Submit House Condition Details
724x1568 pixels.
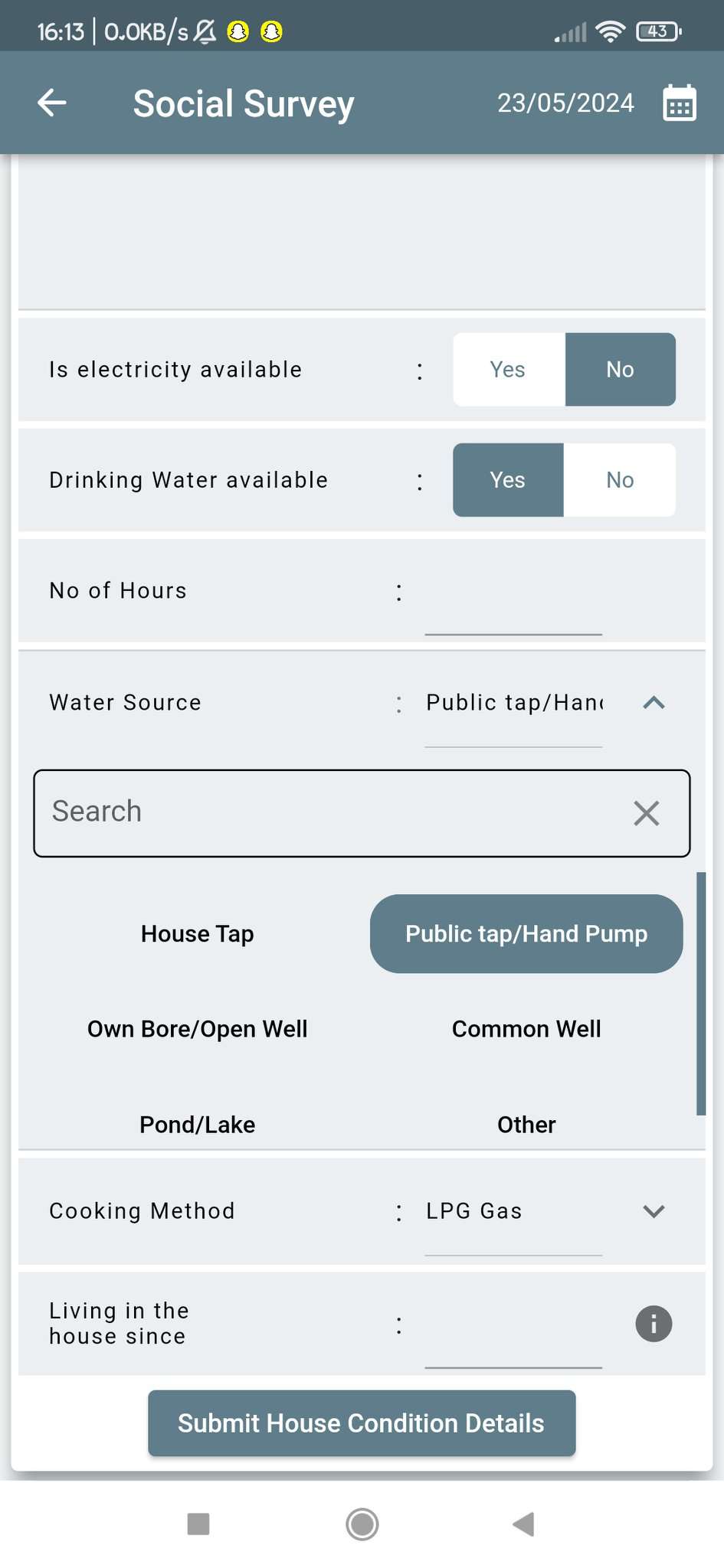coord(362,1423)
